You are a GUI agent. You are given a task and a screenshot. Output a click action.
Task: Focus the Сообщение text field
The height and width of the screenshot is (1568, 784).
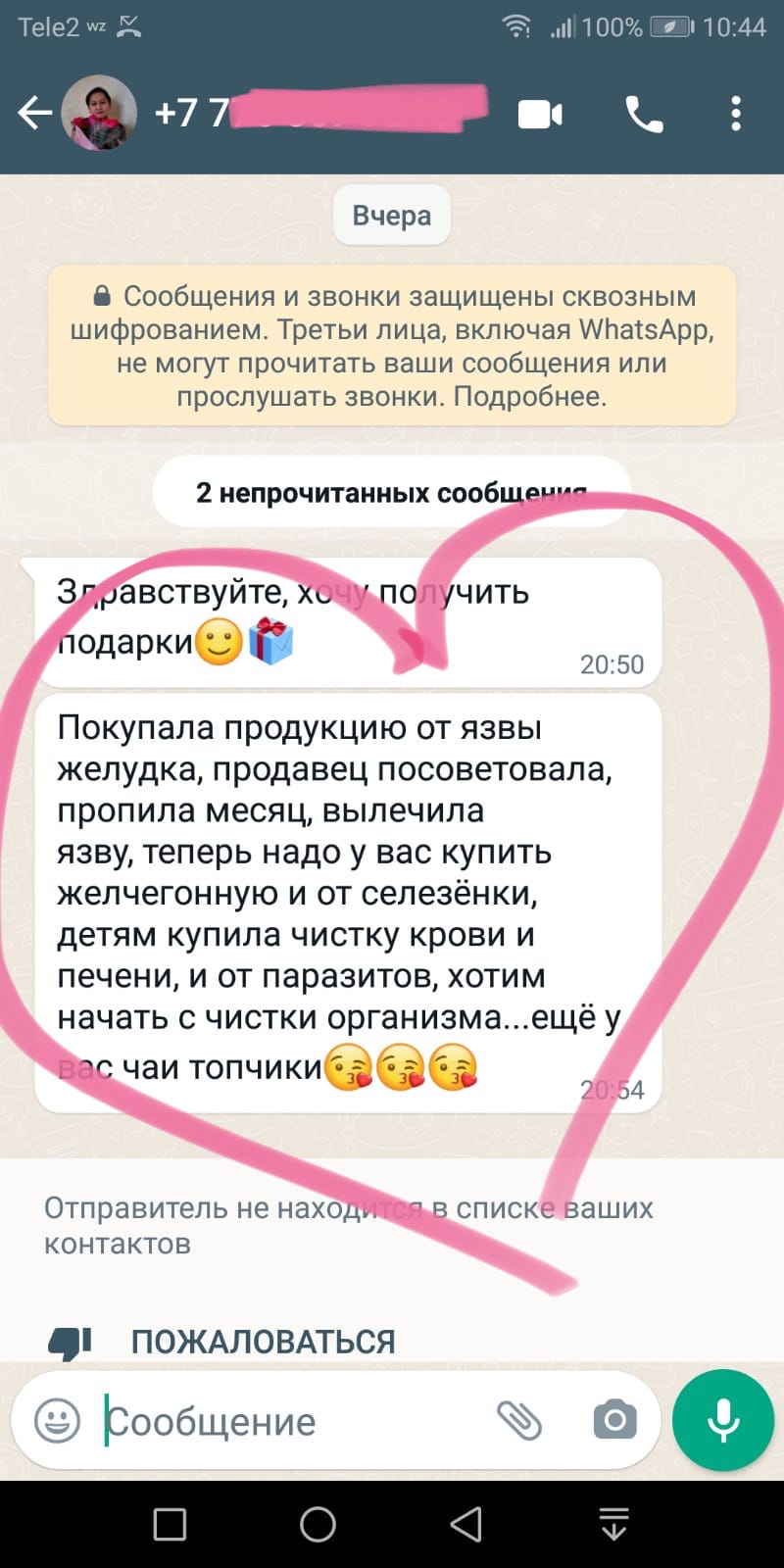coord(294,1421)
